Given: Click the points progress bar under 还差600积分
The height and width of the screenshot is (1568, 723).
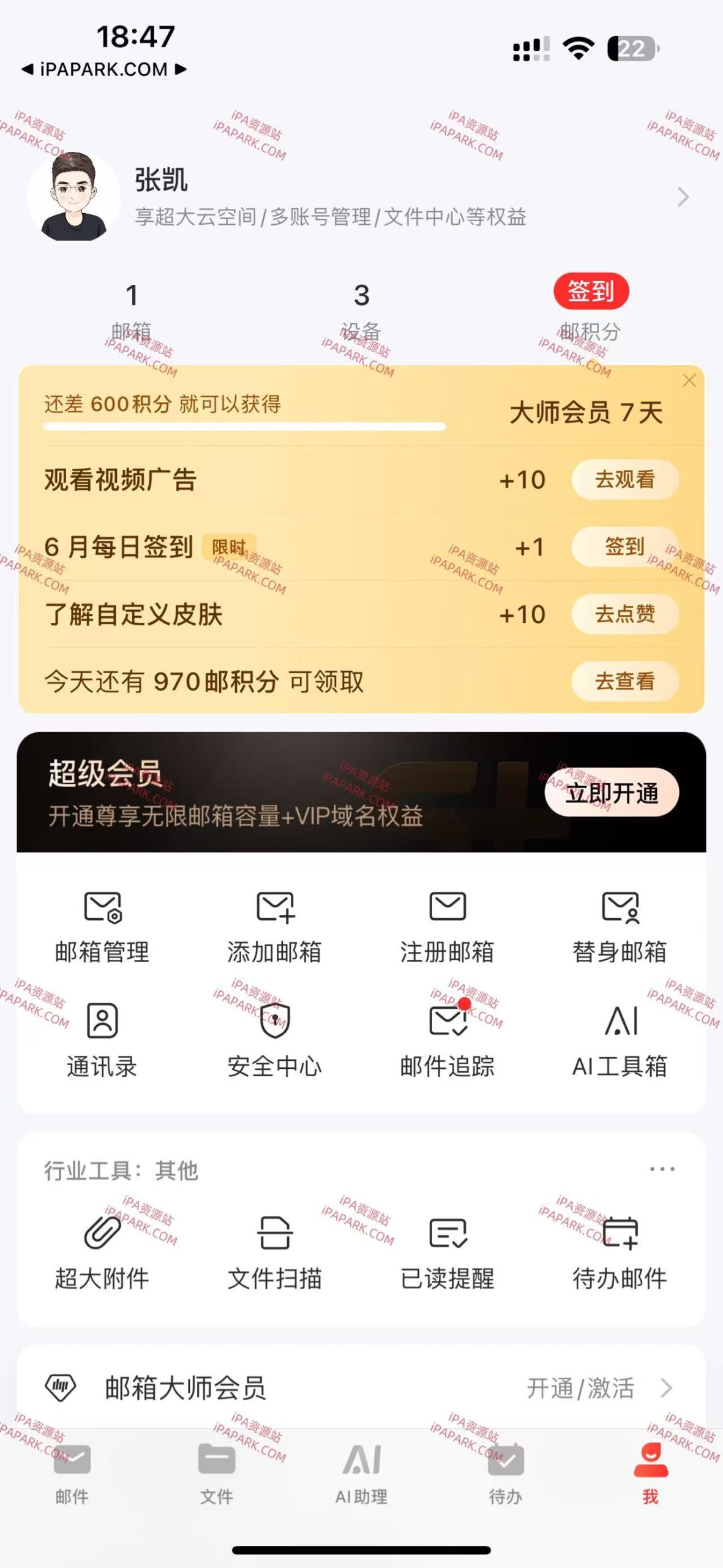Looking at the screenshot, I should click(x=245, y=426).
